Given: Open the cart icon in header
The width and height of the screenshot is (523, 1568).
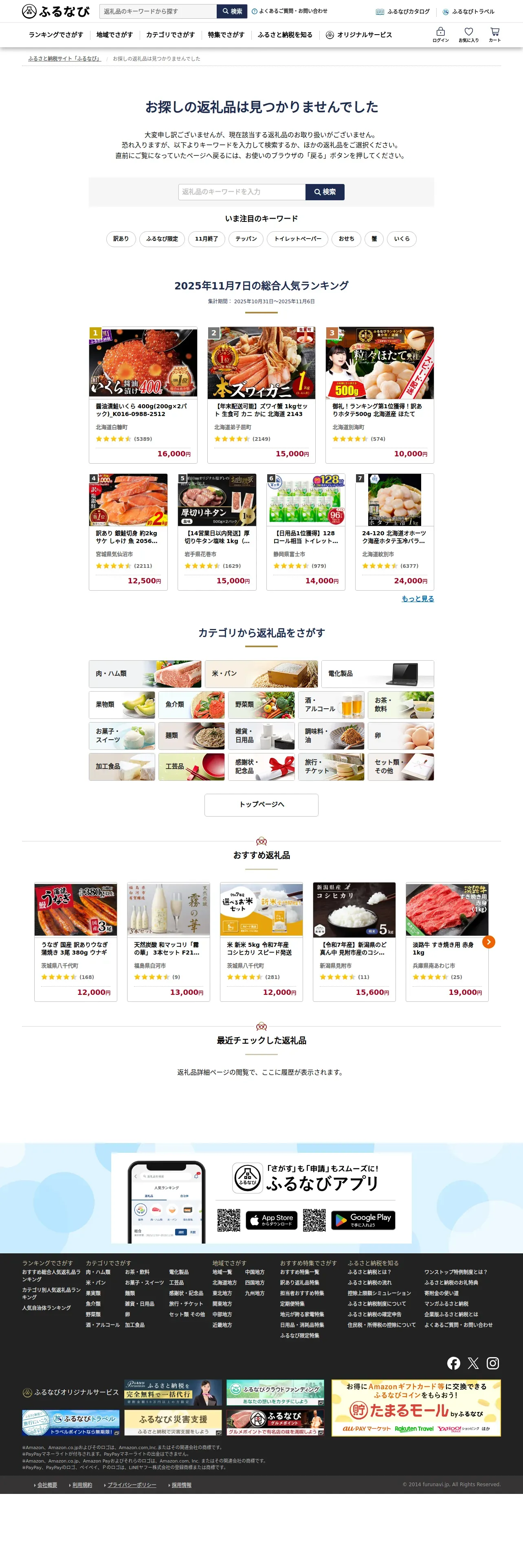Looking at the screenshot, I should (494, 35).
